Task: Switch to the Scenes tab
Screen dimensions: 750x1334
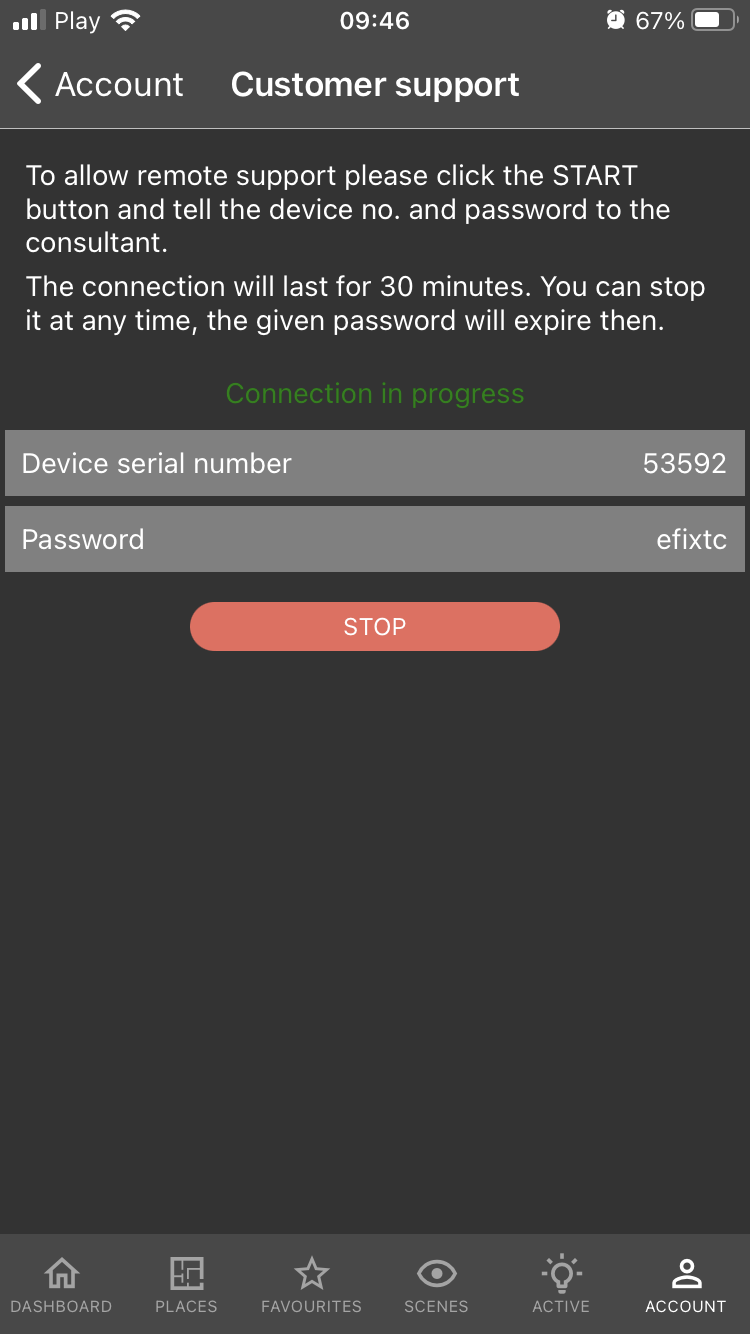Action: pyautogui.click(x=436, y=1285)
